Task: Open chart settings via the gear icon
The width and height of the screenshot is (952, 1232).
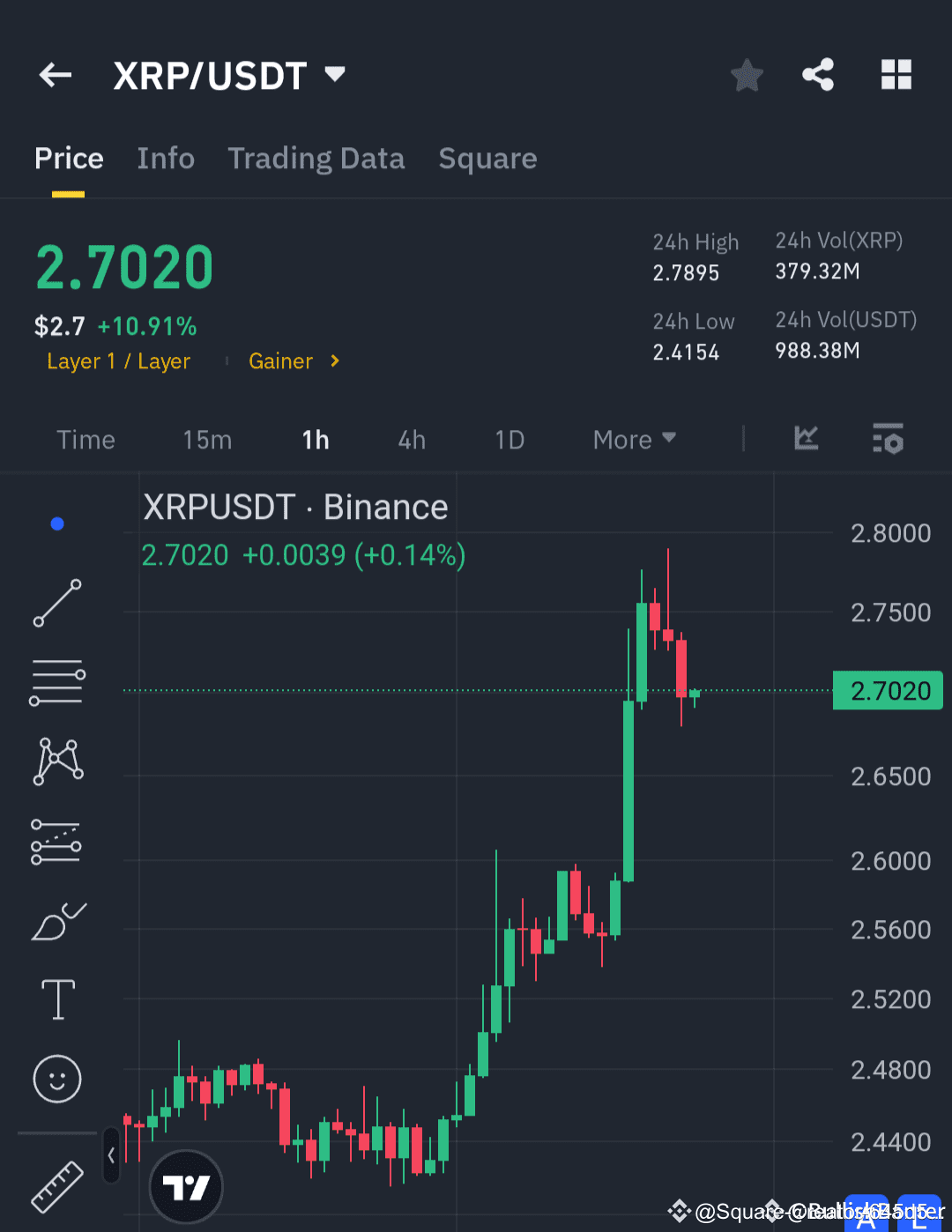Action: 888,439
